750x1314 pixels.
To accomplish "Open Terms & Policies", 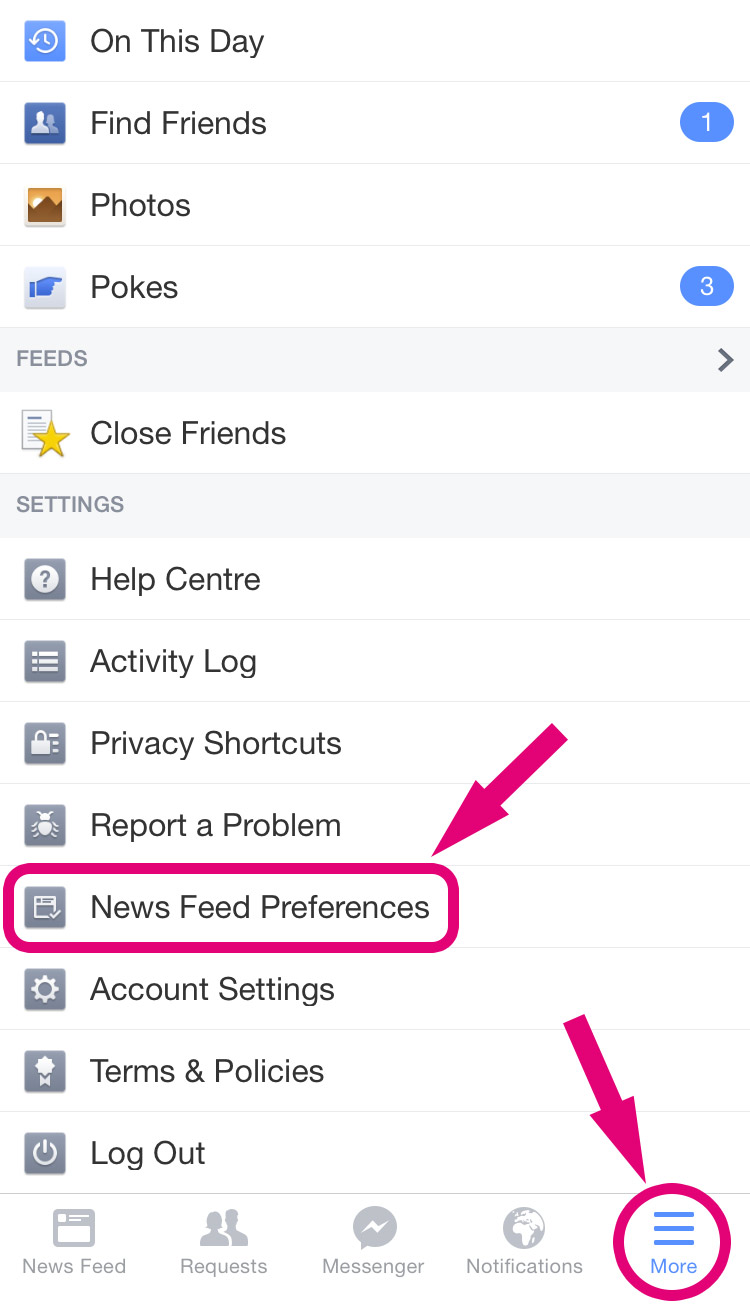I will 375,1071.
